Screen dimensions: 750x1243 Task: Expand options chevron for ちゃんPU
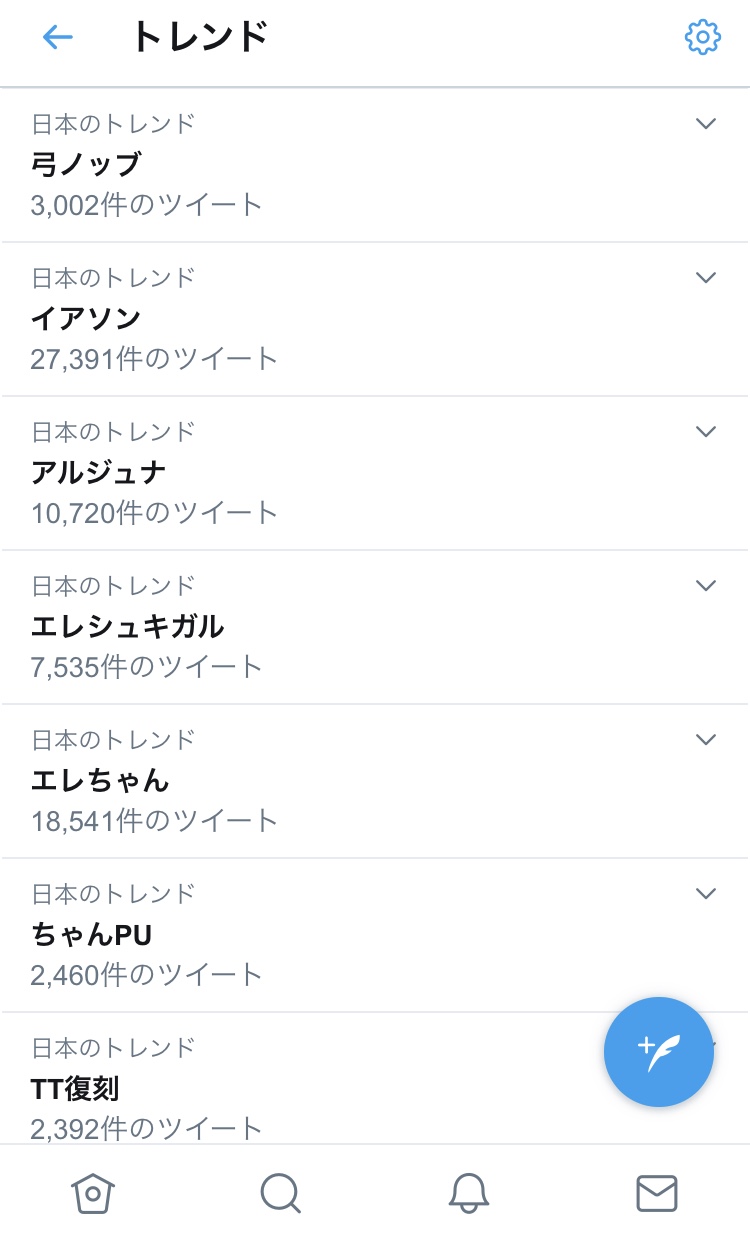706,894
